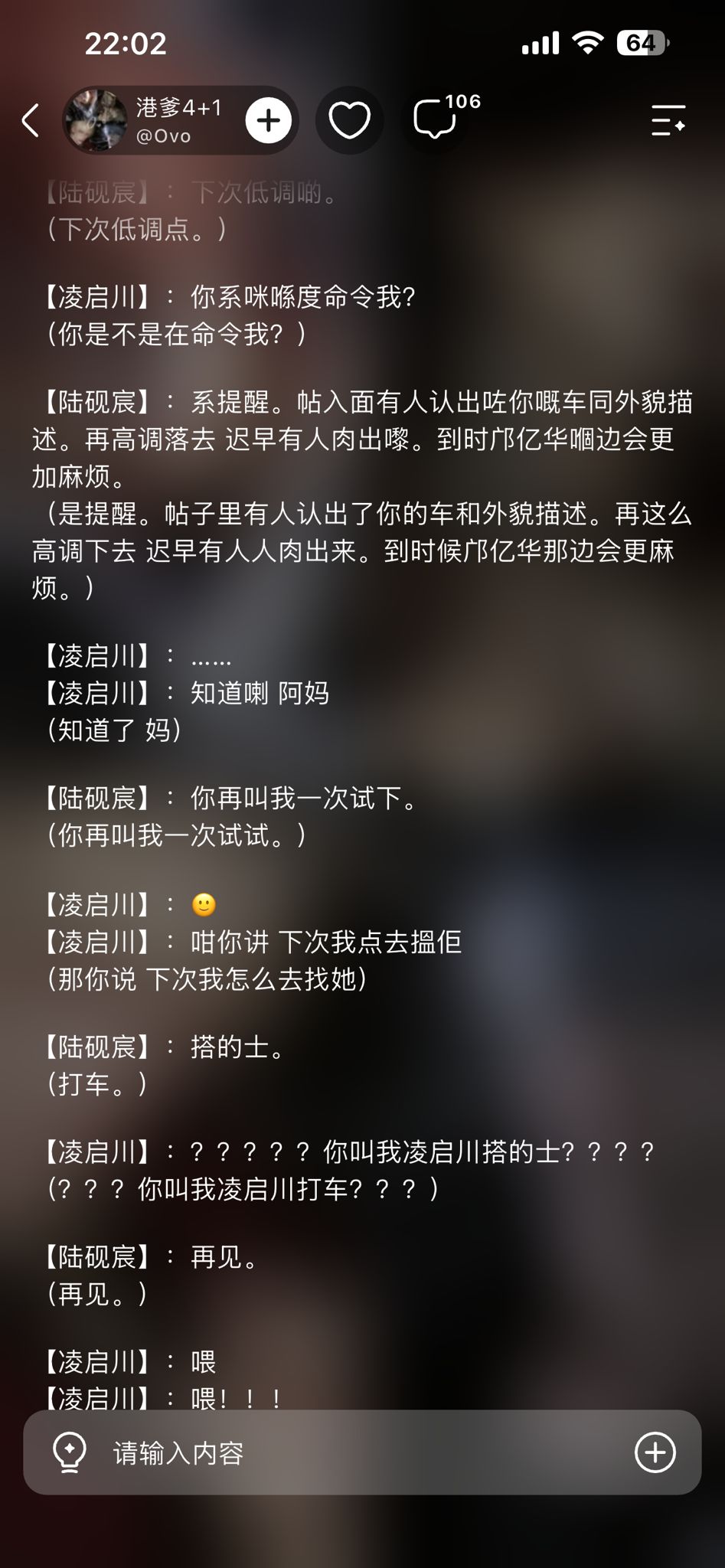This screenshot has width=725, height=1568.
Task: Tap the lightbulb suggestion icon
Action: click(x=70, y=1452)
